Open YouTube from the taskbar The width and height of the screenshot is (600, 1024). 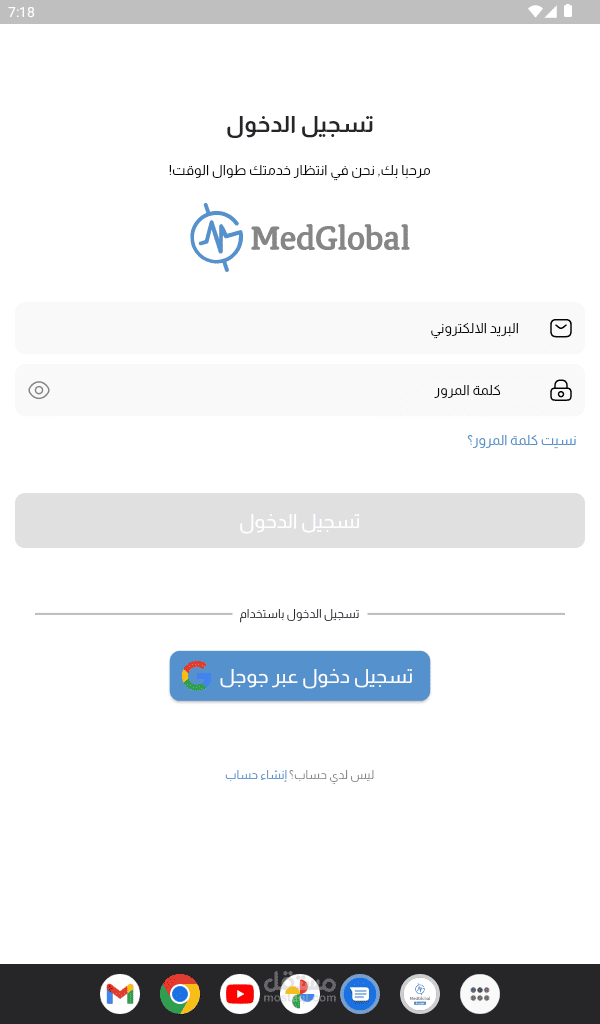click(240, 994)
